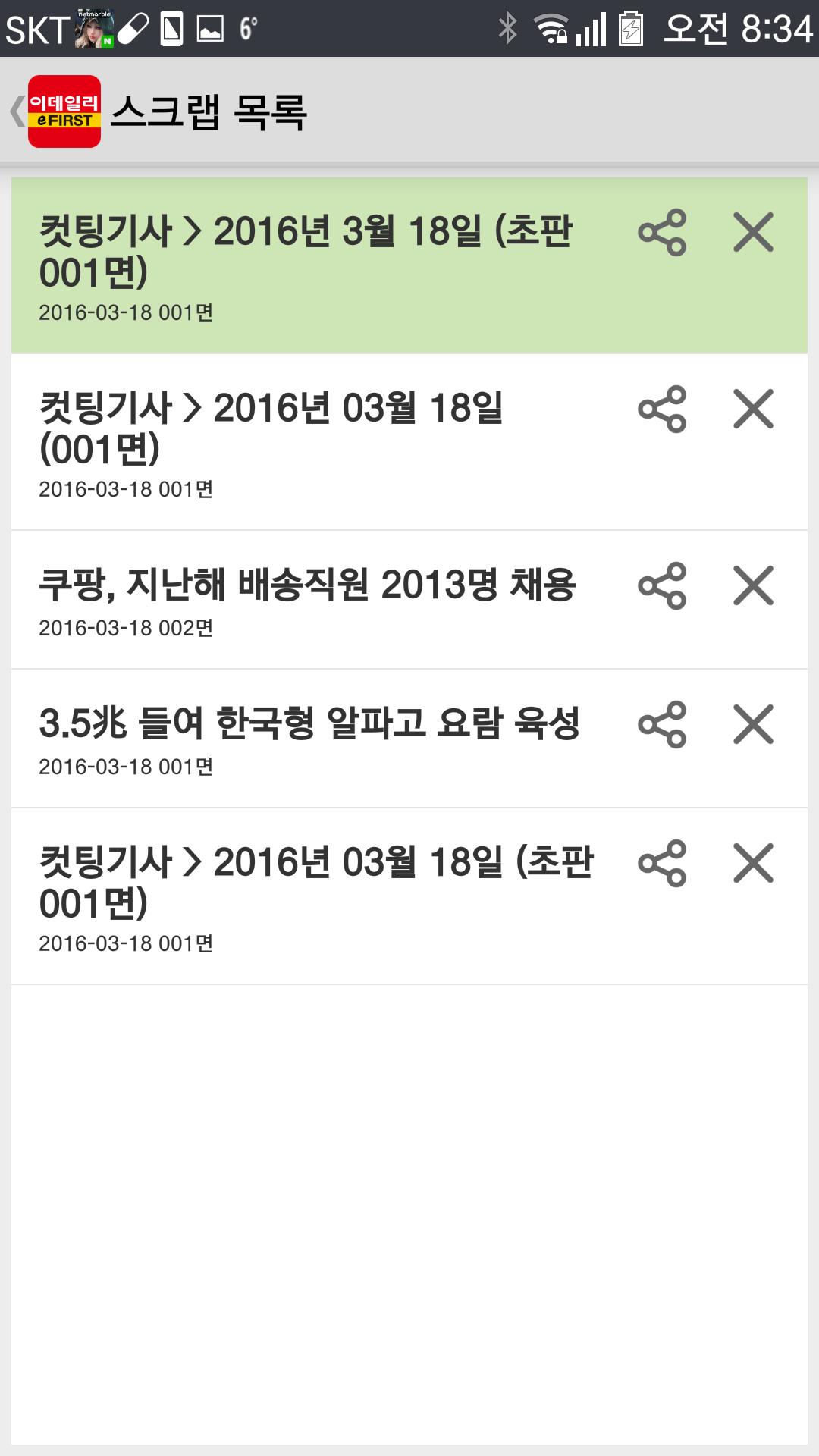Remove the 한국형 알파고 요람 육성 scrap

click(753, 724)
